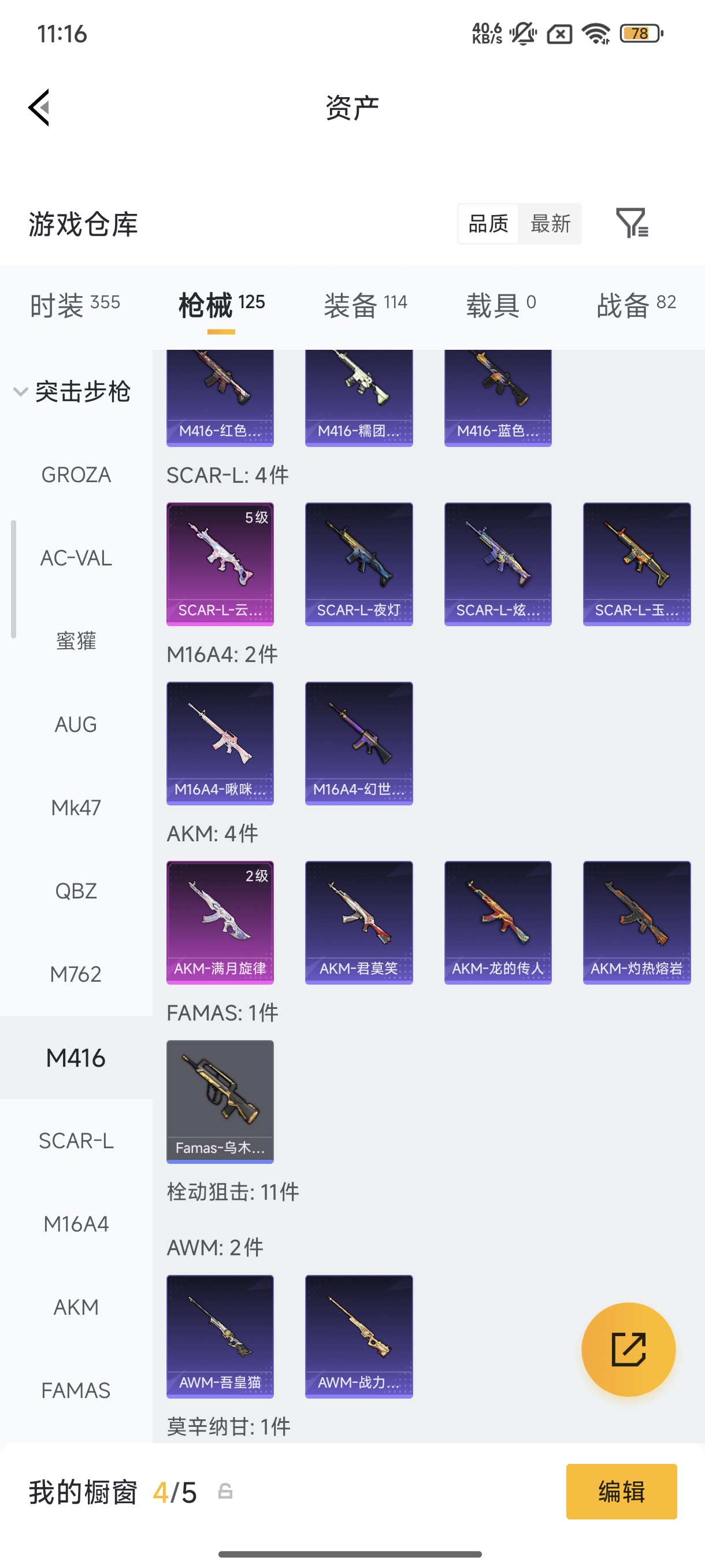Image resolution: width=705 pixels, height=1568 pixels.
Task: Tap the 编辑 button for 我的橱窗
Action: (622, 1492)
